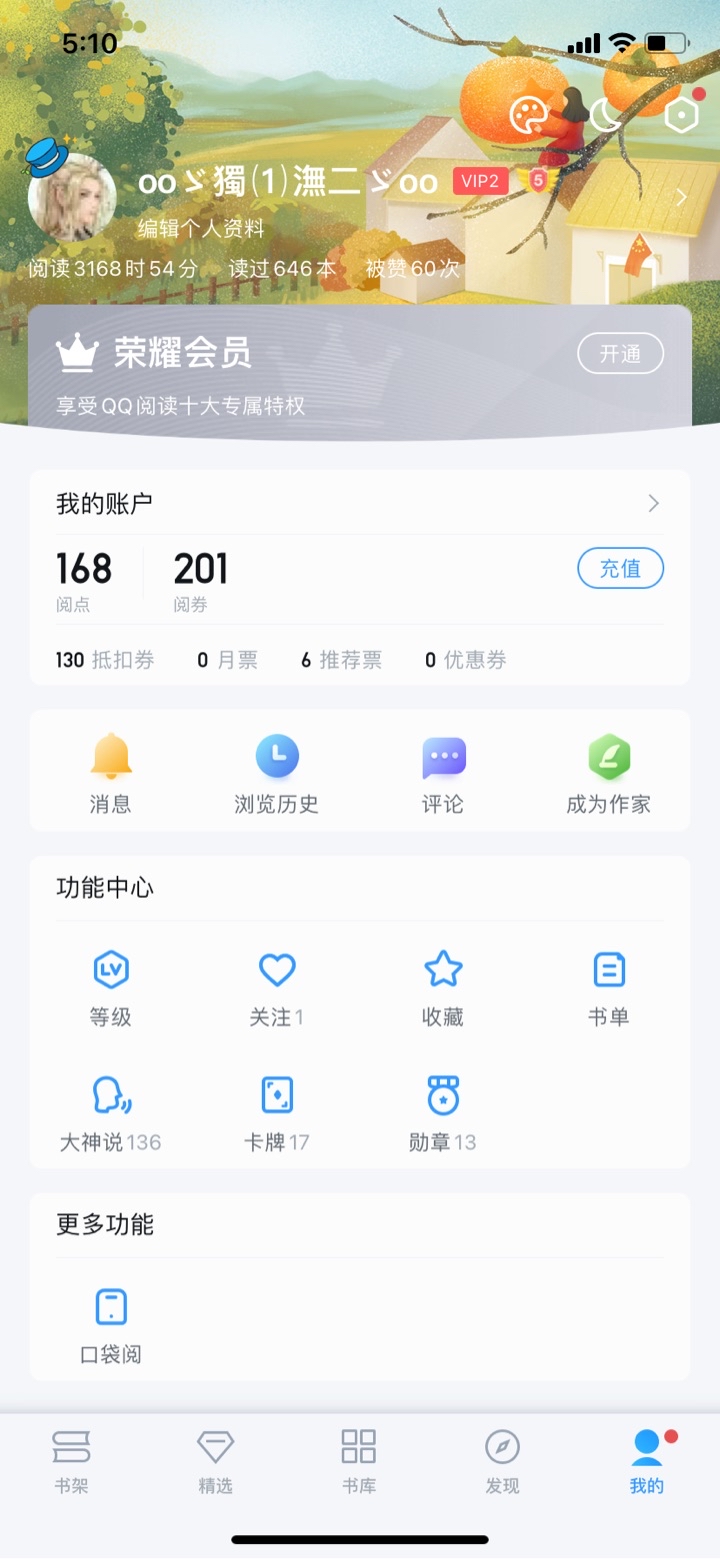This screenshot has width=720, height=1559.
Task: Switch to the 发现 tab
Action: (x=502, y=1460)
